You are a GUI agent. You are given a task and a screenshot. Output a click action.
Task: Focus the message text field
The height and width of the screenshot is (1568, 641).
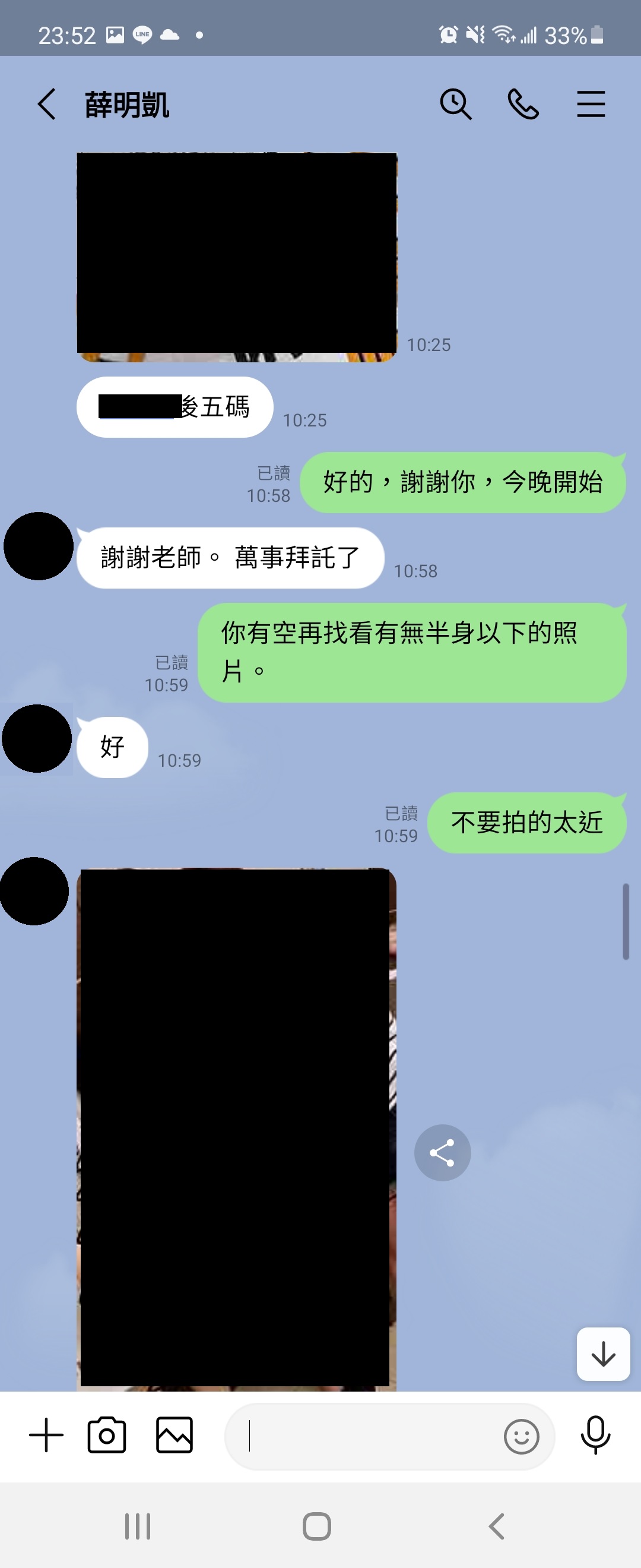coord(365,1437)
